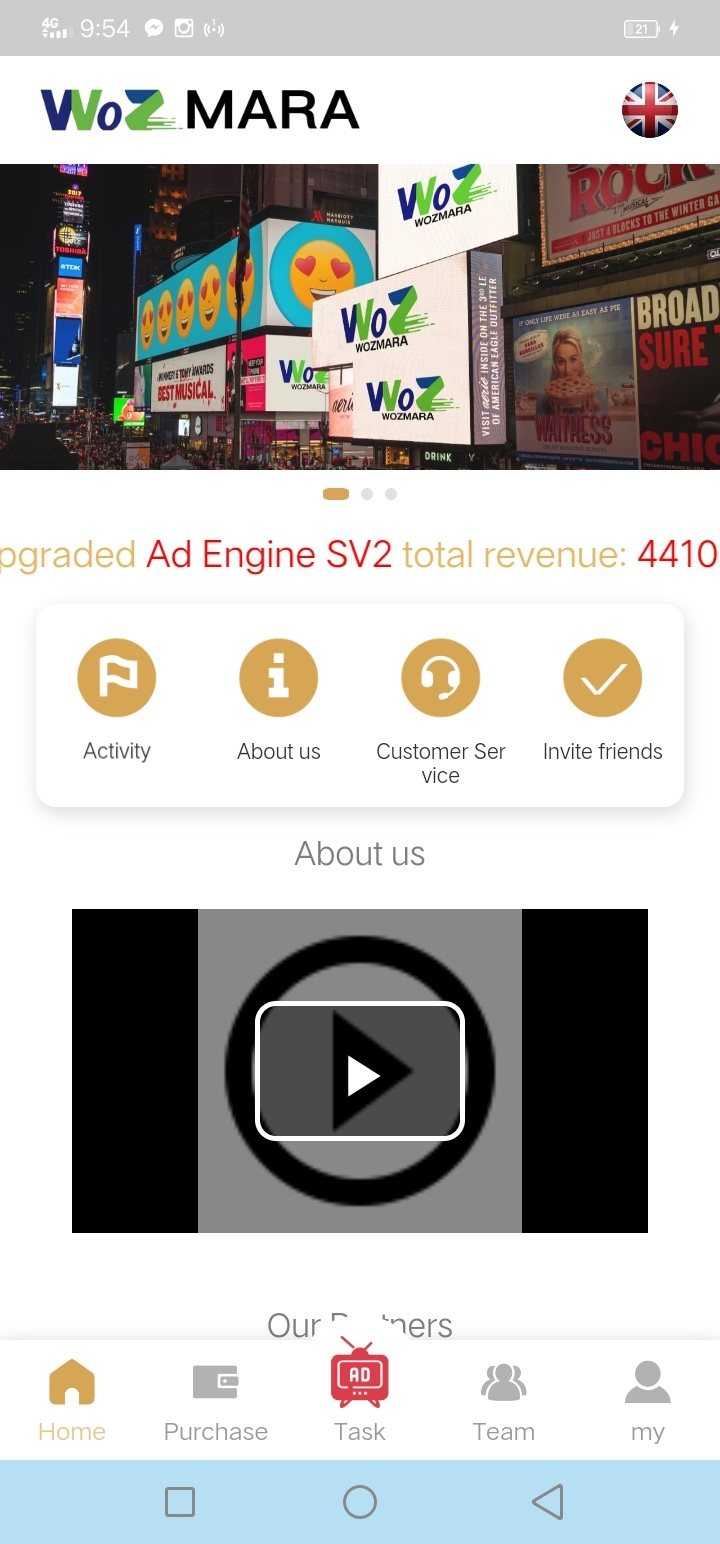Change language via the UK flag icon

(x=649, y=110)
